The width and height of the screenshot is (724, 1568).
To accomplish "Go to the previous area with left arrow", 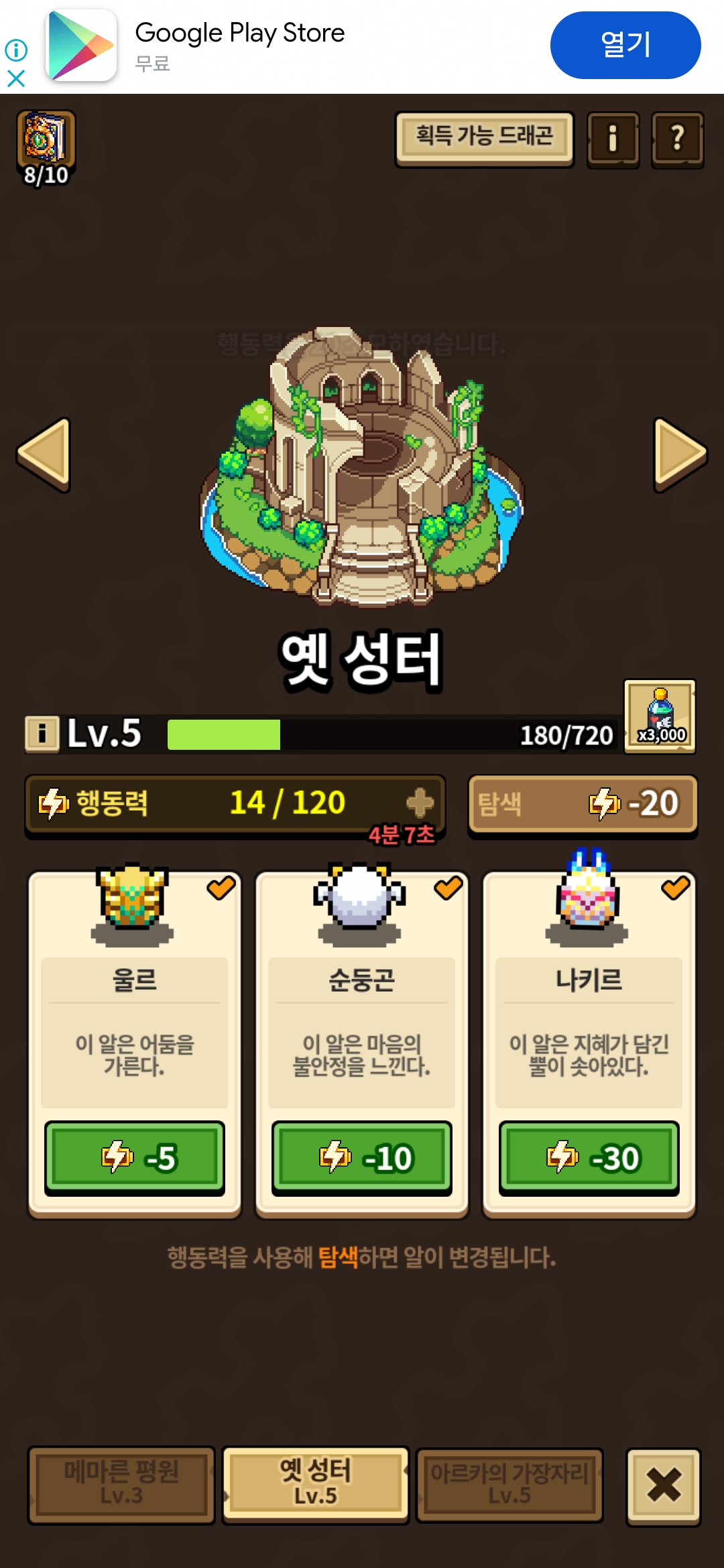I will click(x=44, y=454).
